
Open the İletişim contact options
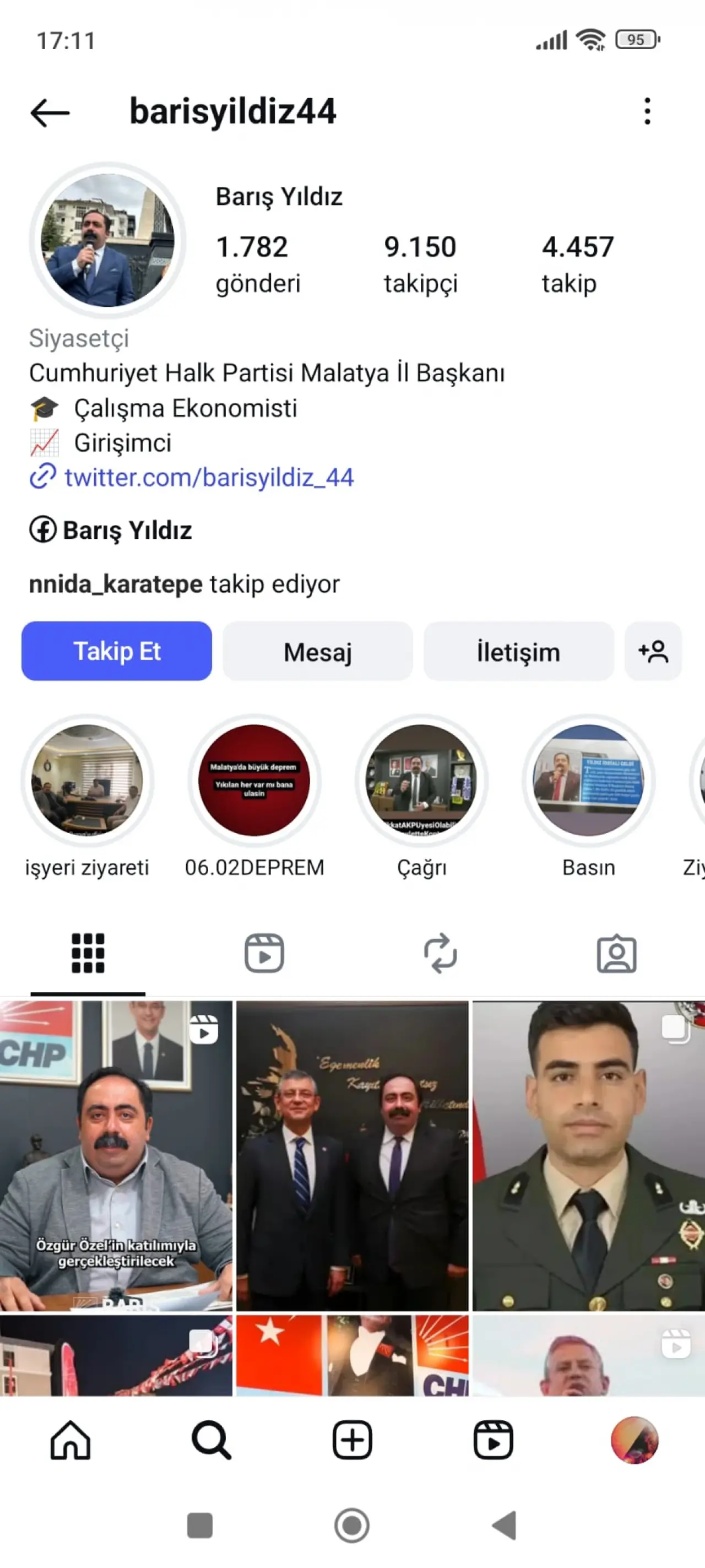click(518, 651)
